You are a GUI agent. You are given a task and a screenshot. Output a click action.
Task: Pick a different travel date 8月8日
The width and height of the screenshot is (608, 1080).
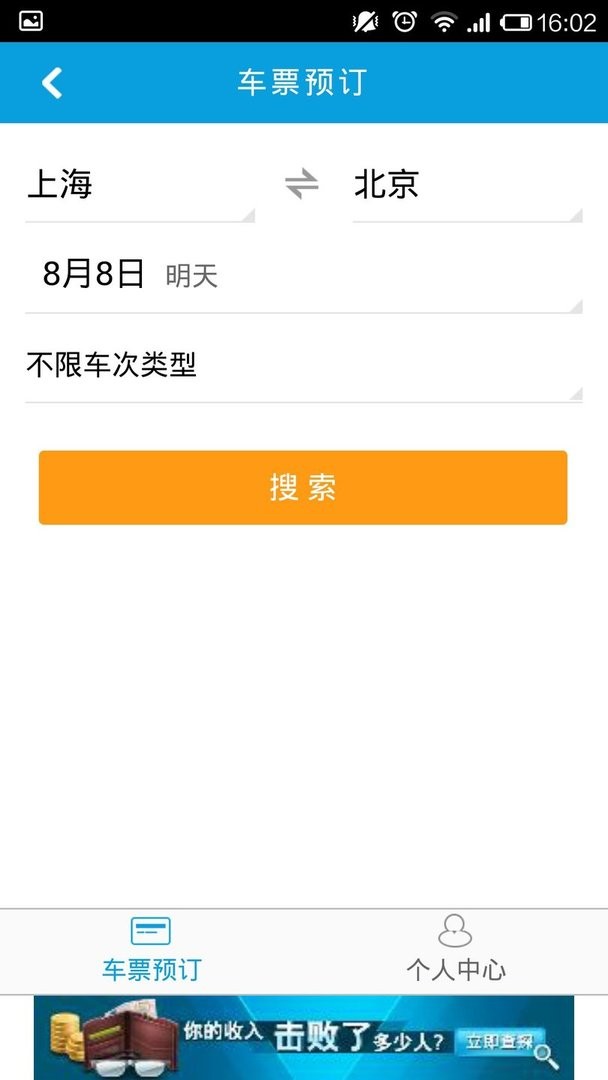[x=303, y=274]
